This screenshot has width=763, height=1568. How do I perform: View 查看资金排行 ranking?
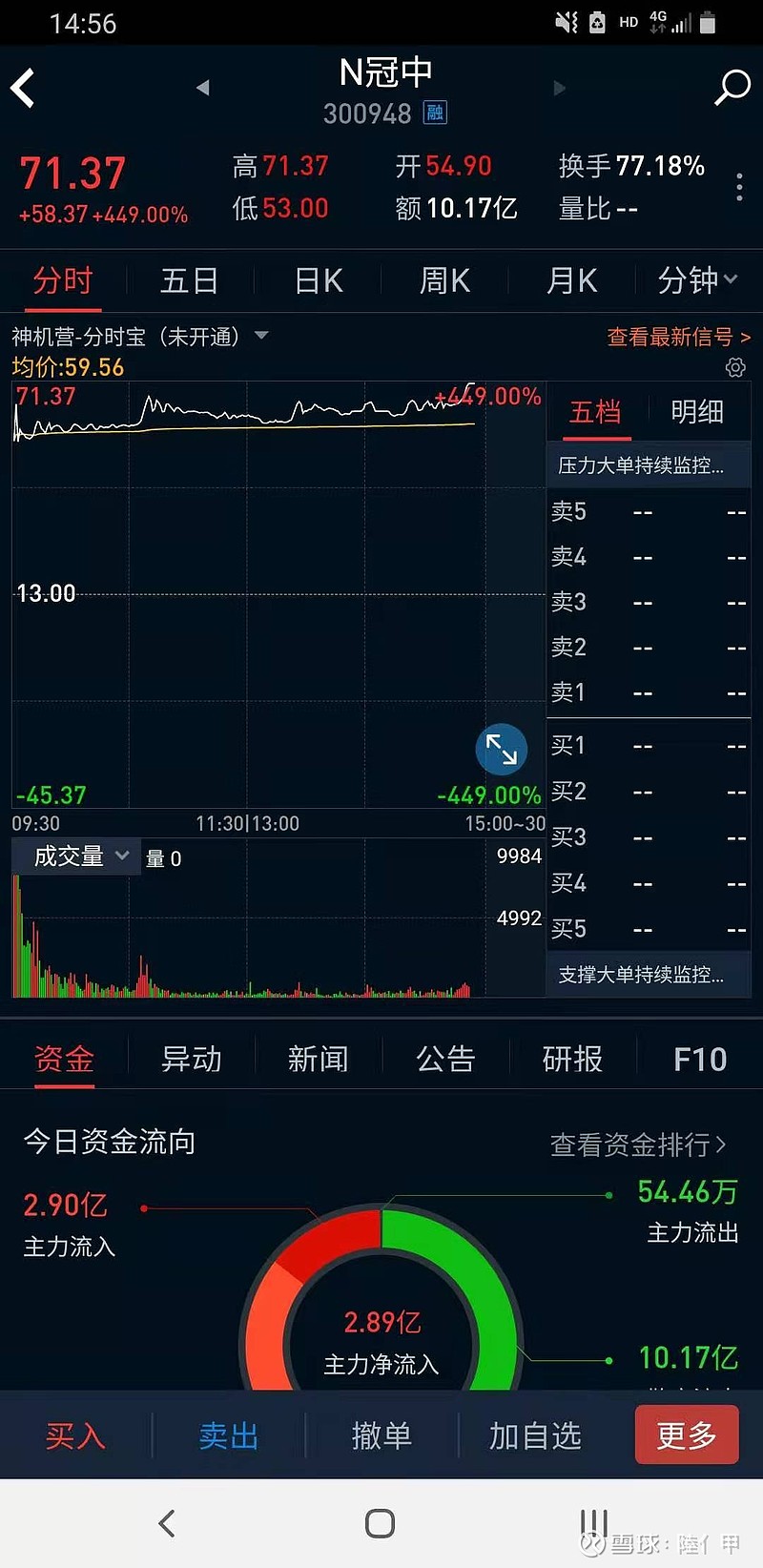[x=638, y=1144]
